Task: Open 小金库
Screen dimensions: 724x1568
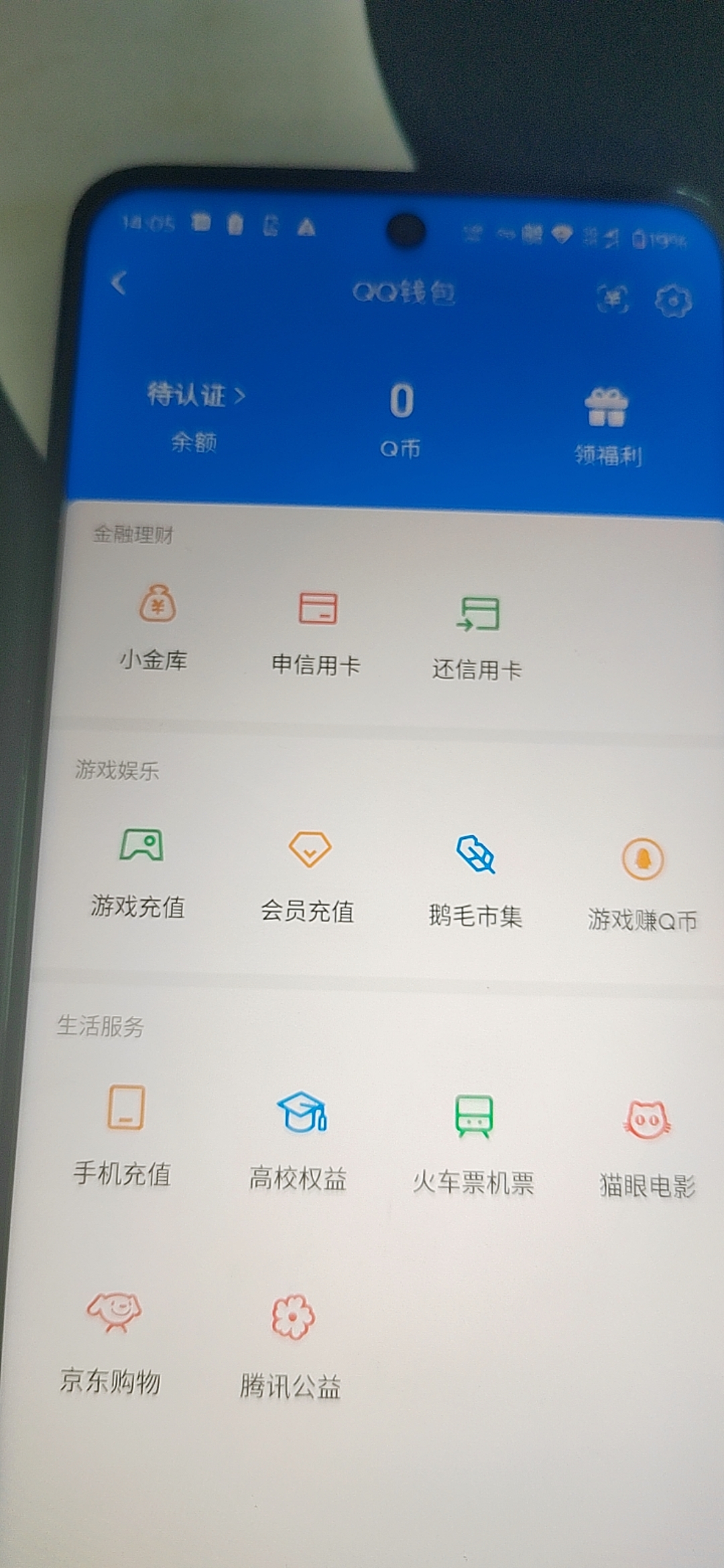Action: [156, 626]
